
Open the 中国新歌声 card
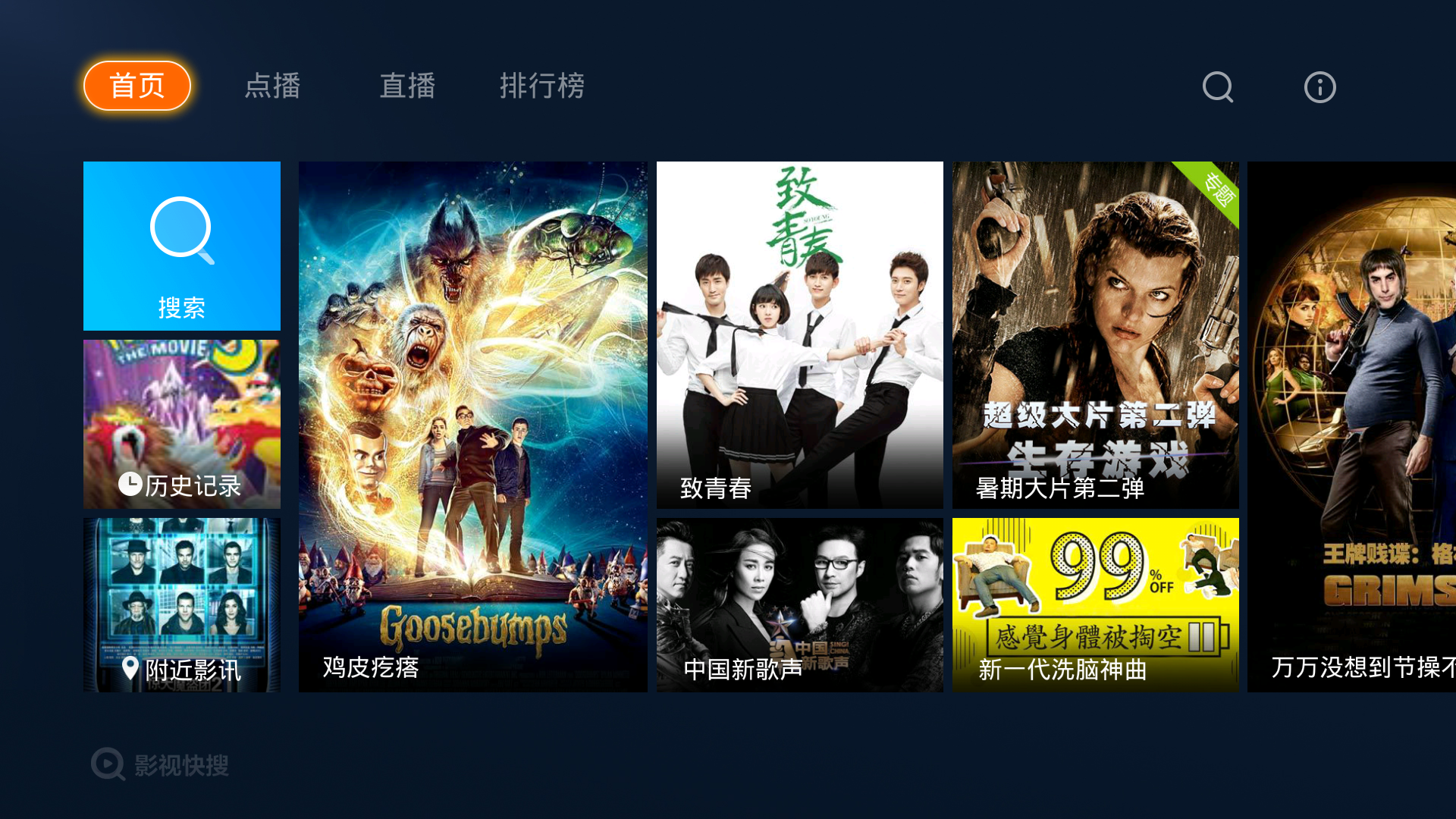click(799, 604)
